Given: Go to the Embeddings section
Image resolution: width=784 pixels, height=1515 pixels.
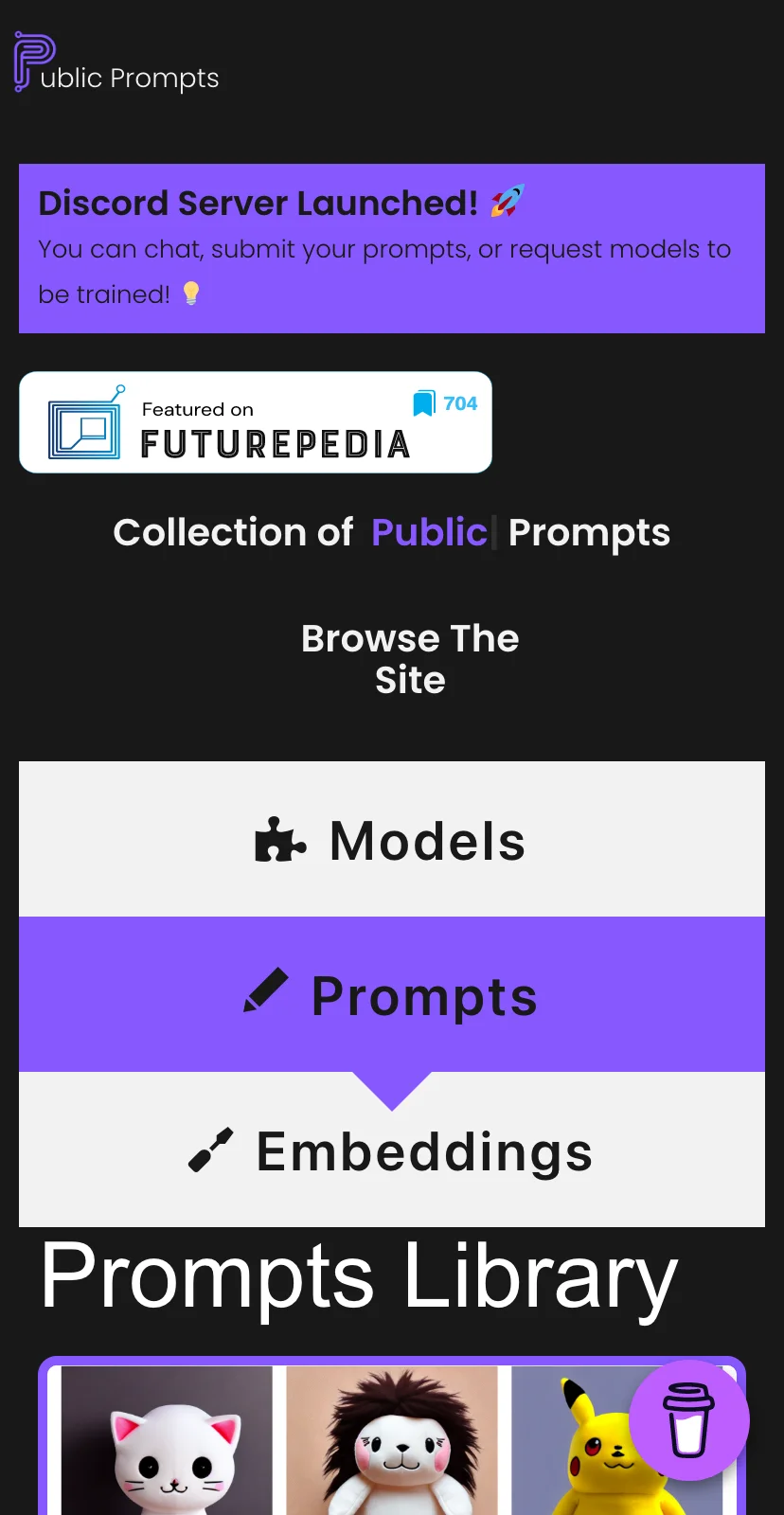Looking at the screenshot, I should click(391, 1151).
